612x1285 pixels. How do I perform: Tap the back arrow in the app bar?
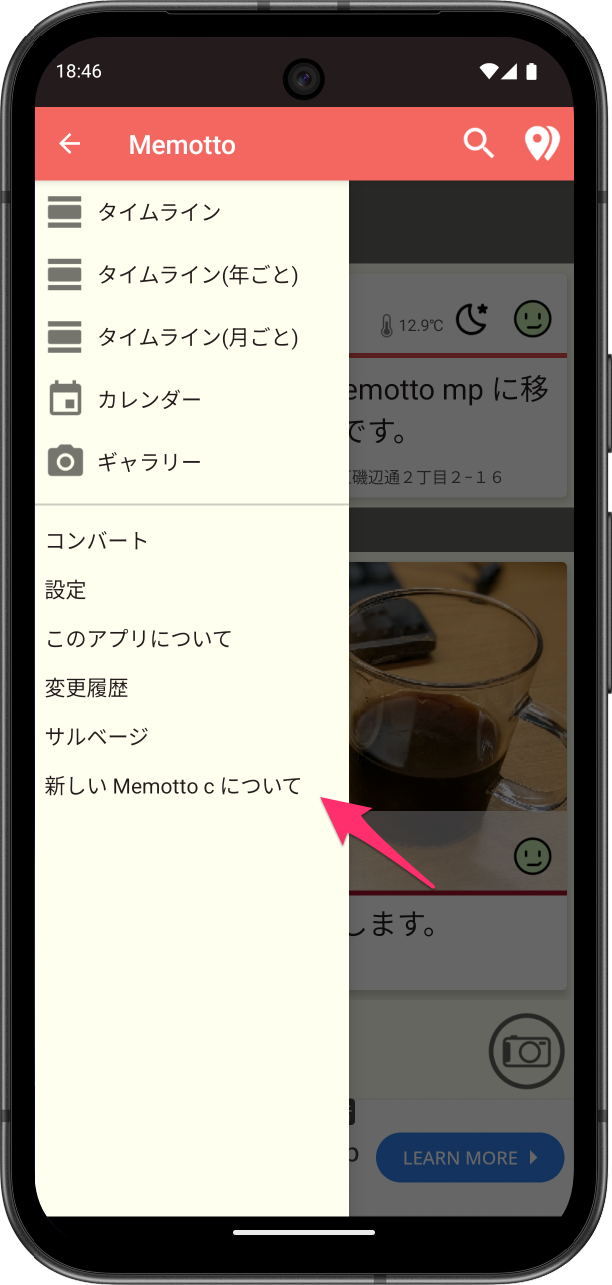pos(69,144)
